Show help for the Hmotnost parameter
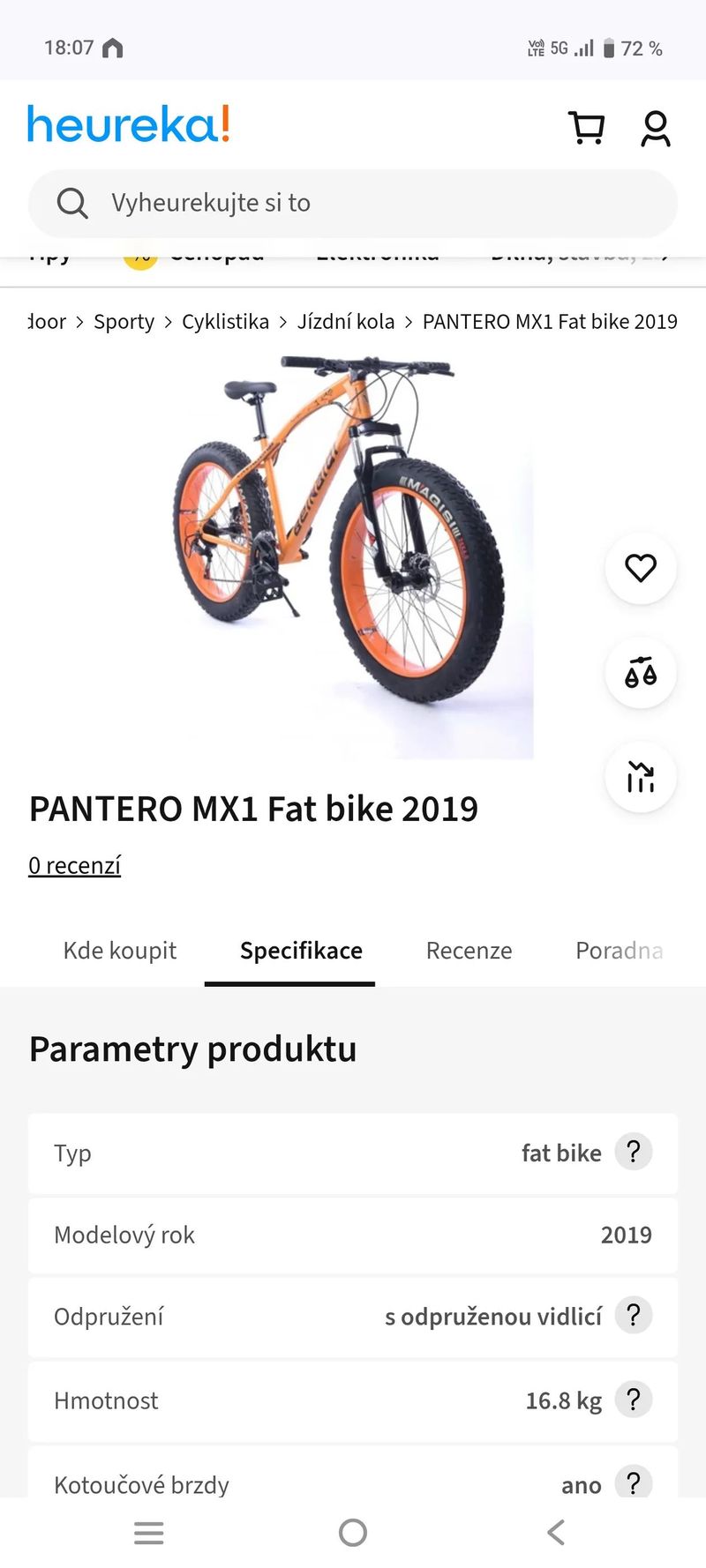 633,1400
